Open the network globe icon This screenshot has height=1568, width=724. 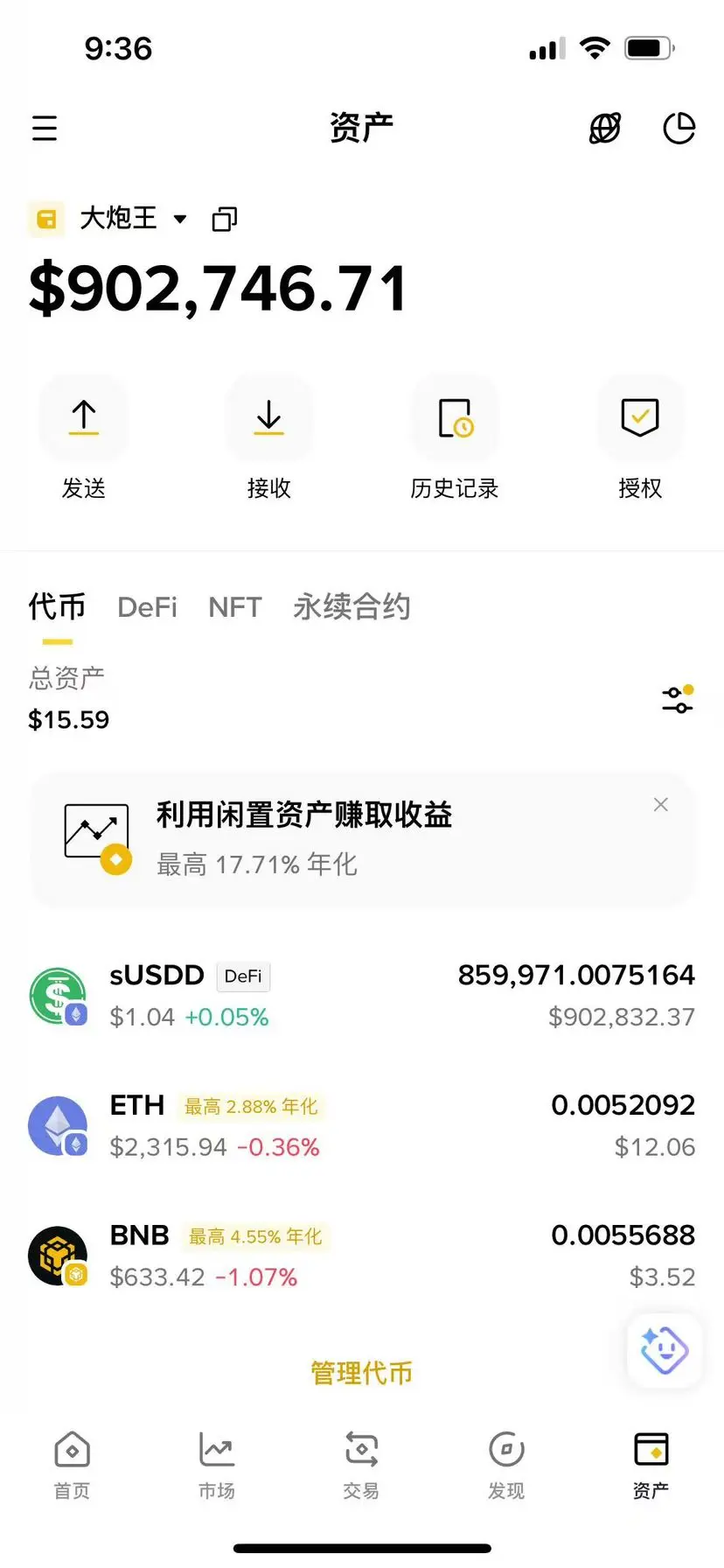[604, 129]
